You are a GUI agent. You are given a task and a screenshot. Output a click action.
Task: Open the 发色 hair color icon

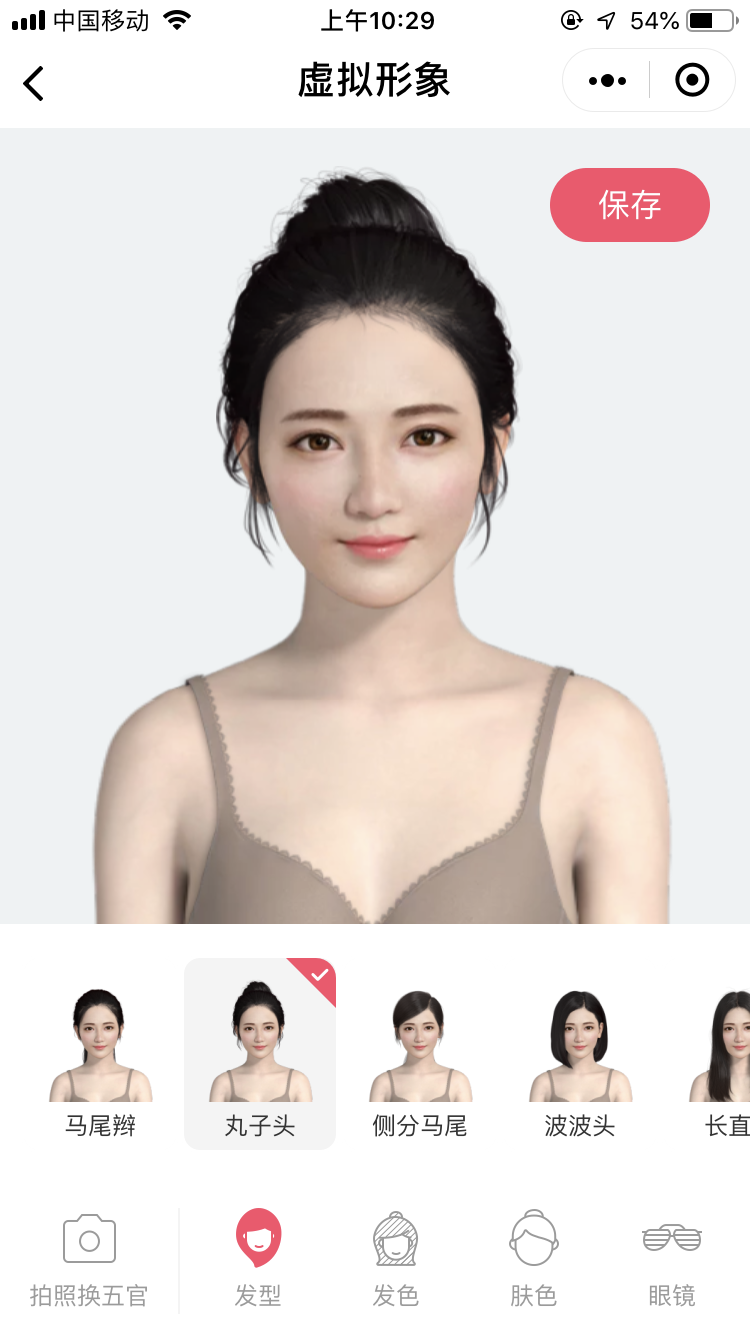[396, 1238]
